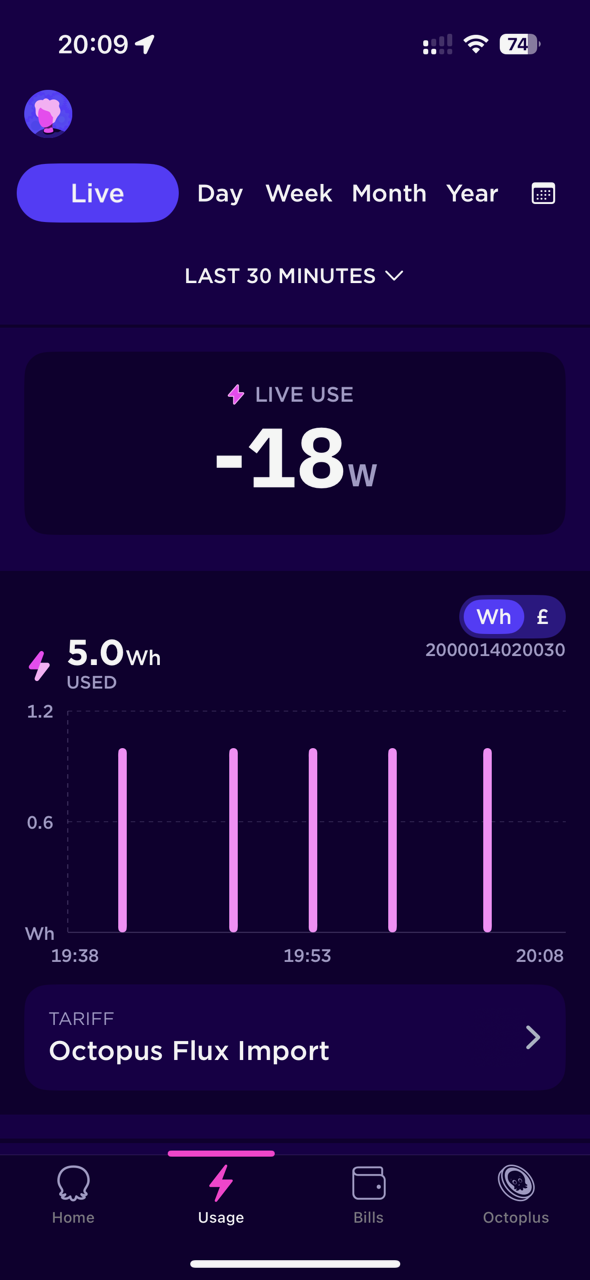Open the Bills tab

coord(369,1195)
